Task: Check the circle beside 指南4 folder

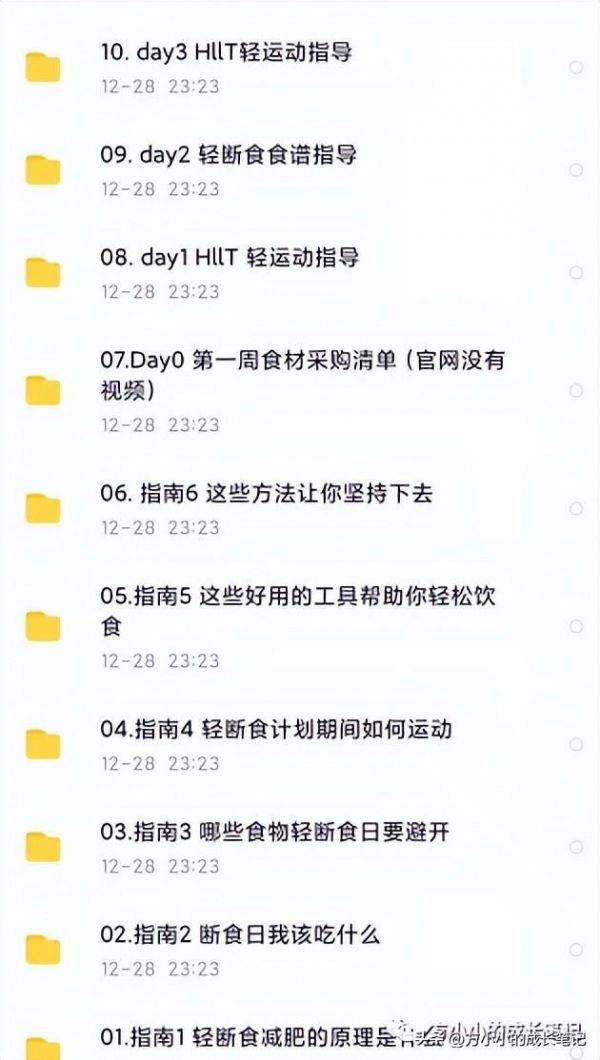Action: pos(576,744)
